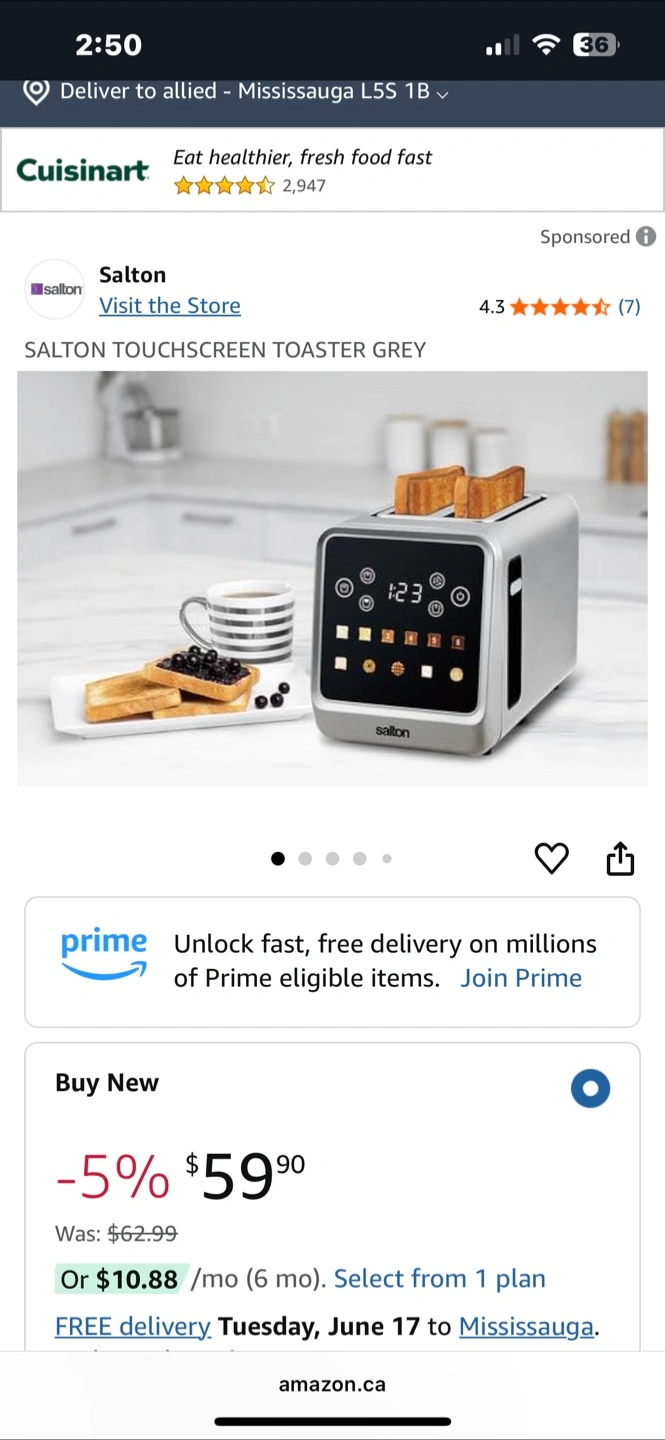This screenshot has width=665, height=1440.
Task: Tap the Mississauga delivery location link
Action: [527, 1327]
